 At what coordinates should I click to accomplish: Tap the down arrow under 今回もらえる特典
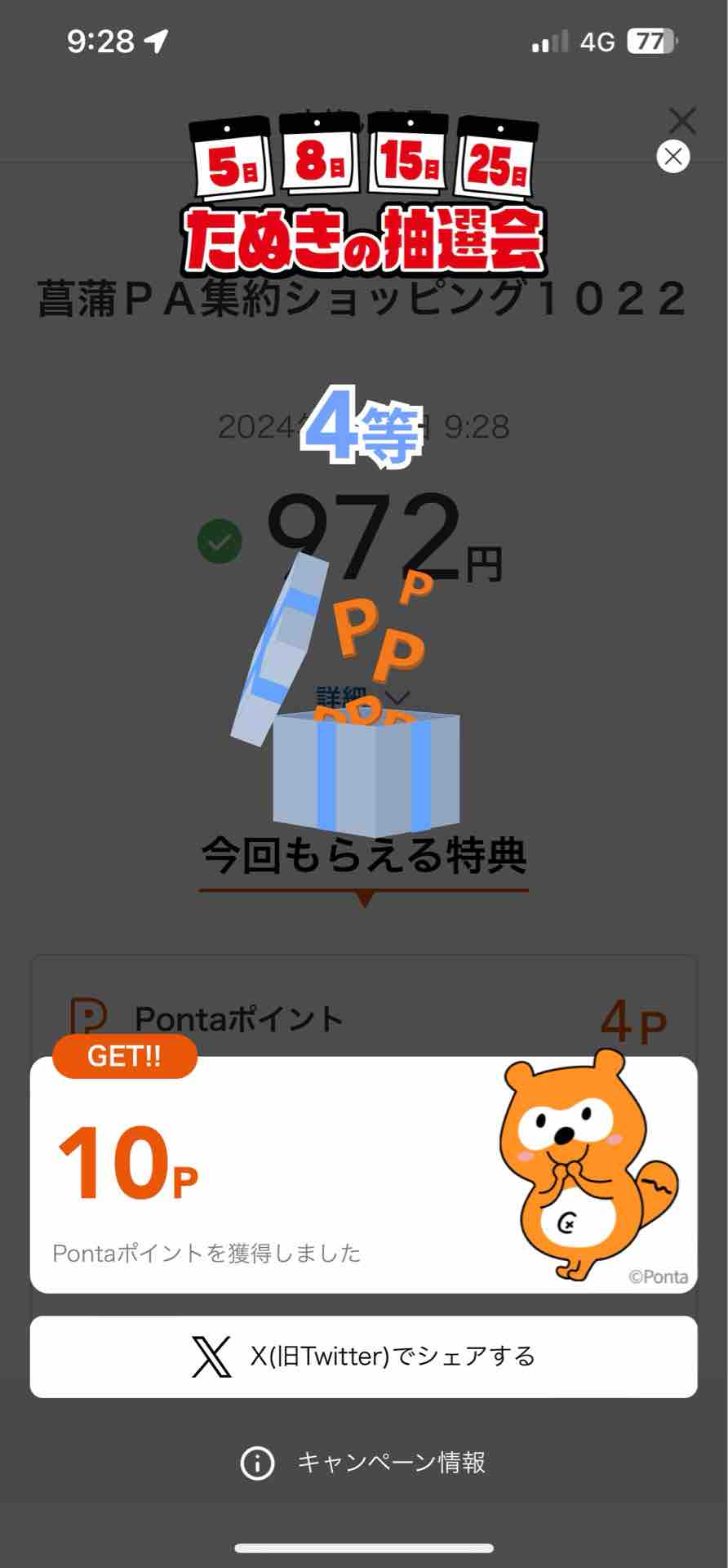pos(364,897)
